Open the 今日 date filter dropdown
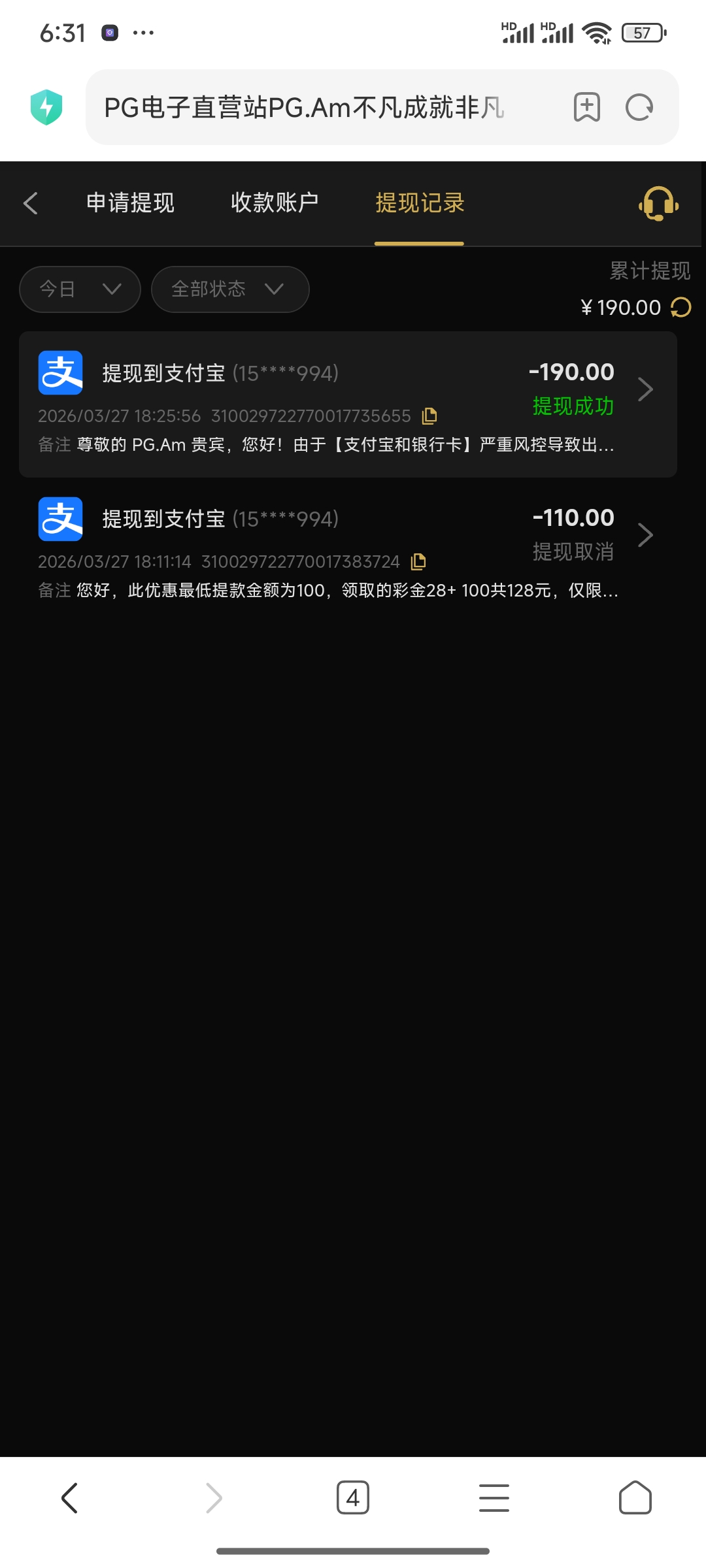The width and height of the screenshot is (706, 1568). tap(79, 289)
